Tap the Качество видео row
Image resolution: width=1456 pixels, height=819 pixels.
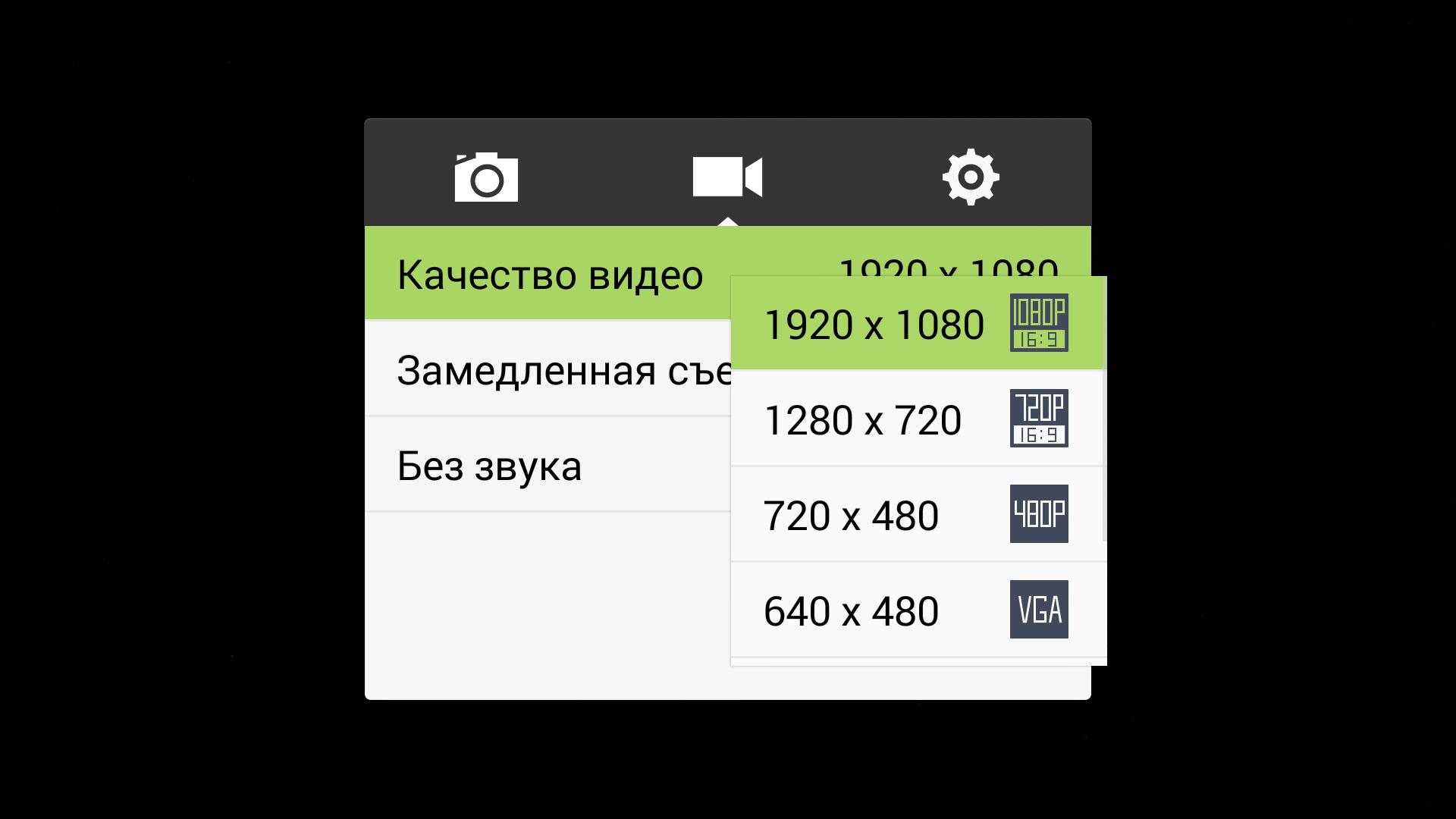click(x=550, y=274)
